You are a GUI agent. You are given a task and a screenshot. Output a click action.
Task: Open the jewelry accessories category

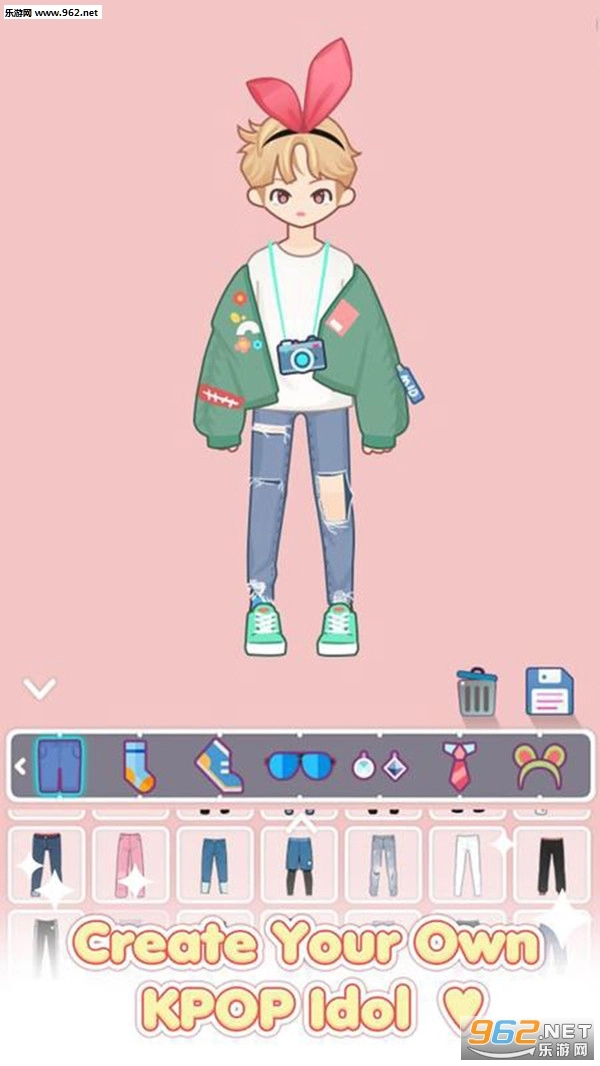coord(380,767)
